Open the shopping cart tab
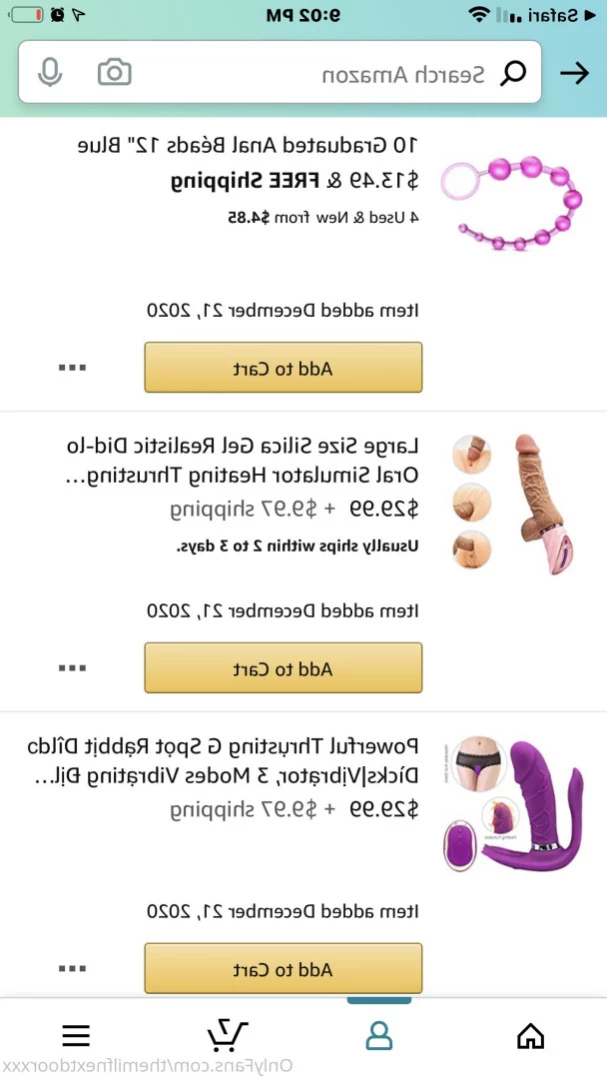The image size is (607, 1079). [x=227, y=1035]
